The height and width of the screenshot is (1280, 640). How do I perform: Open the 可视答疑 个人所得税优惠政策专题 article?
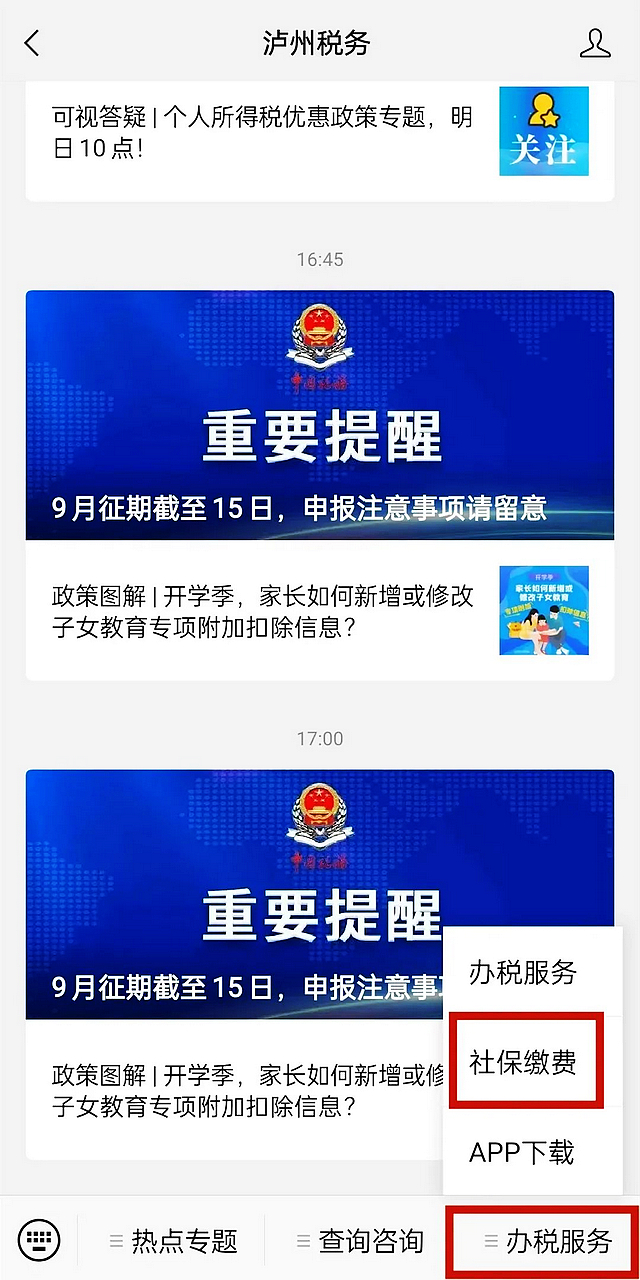pyautogui.click(x=262, y=133)
